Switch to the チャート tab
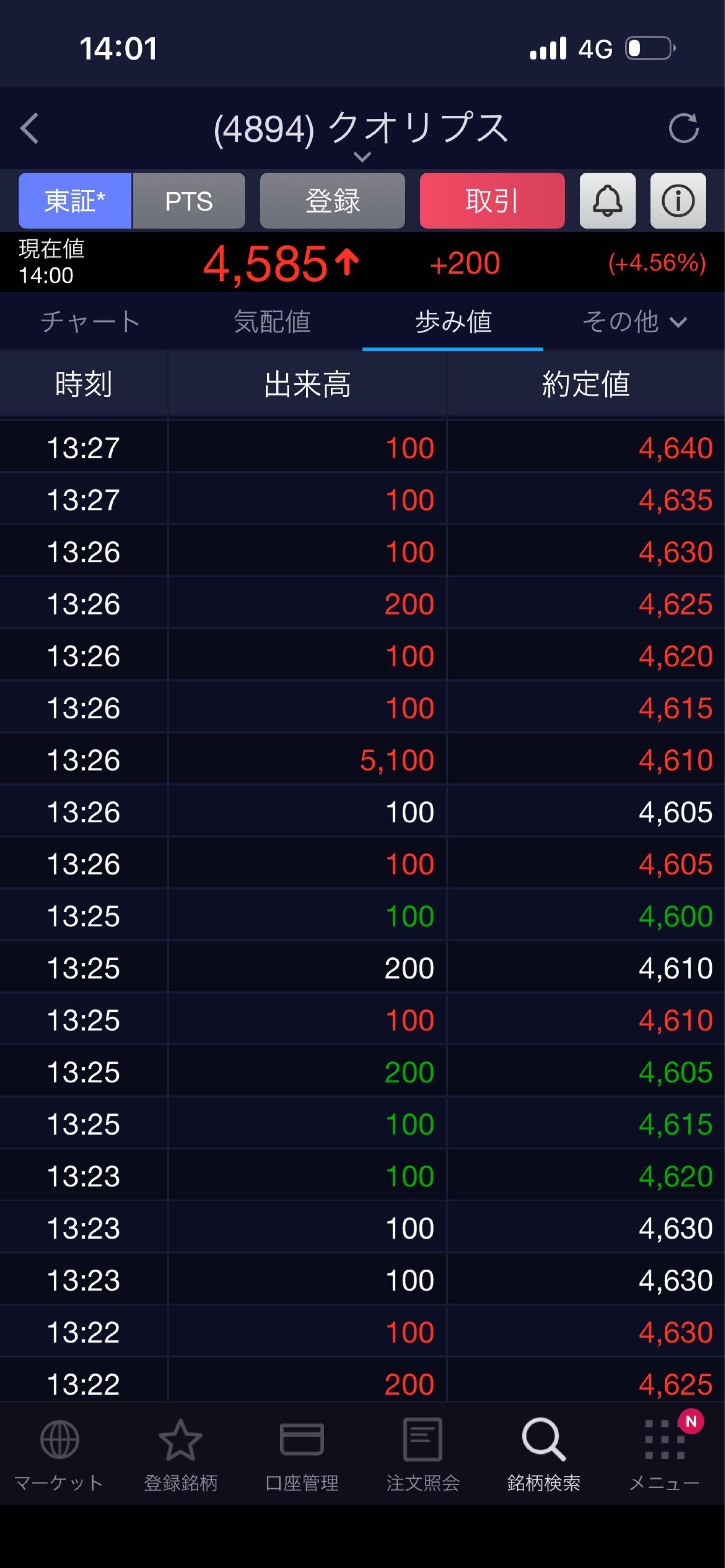The height and width of the screenshot is (1568, 725). [x=91, y=321]
